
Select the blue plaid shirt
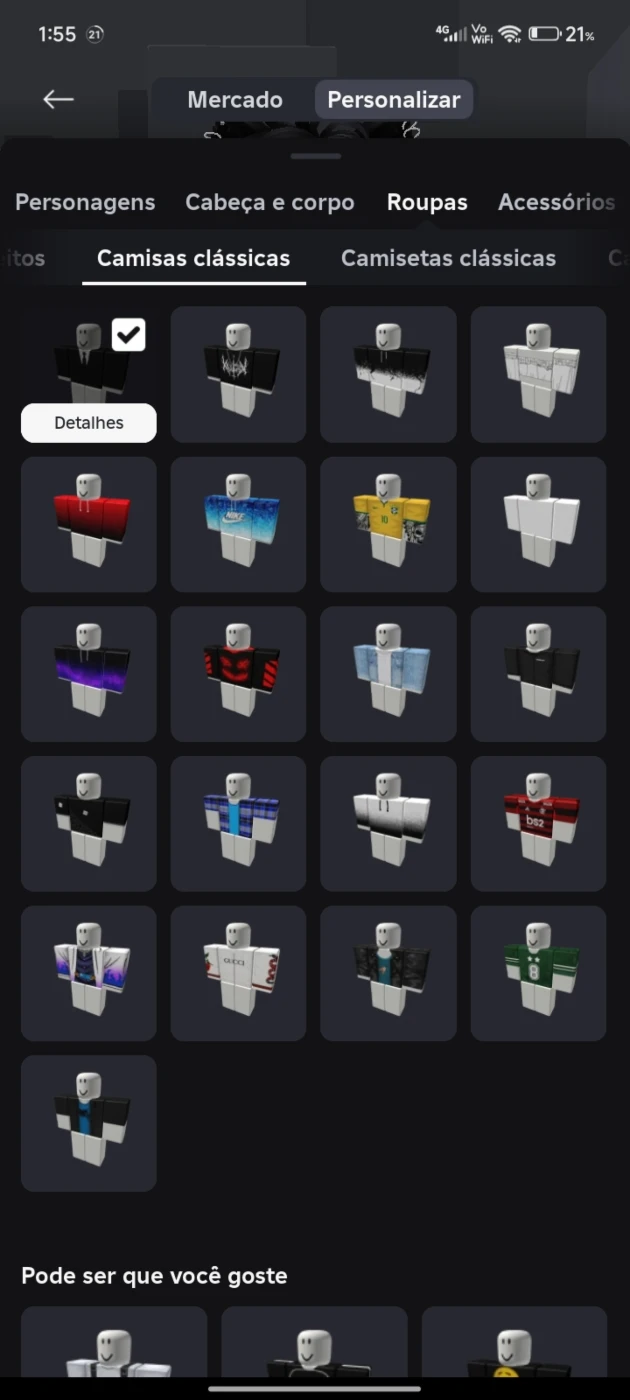[x=238, y=824]
